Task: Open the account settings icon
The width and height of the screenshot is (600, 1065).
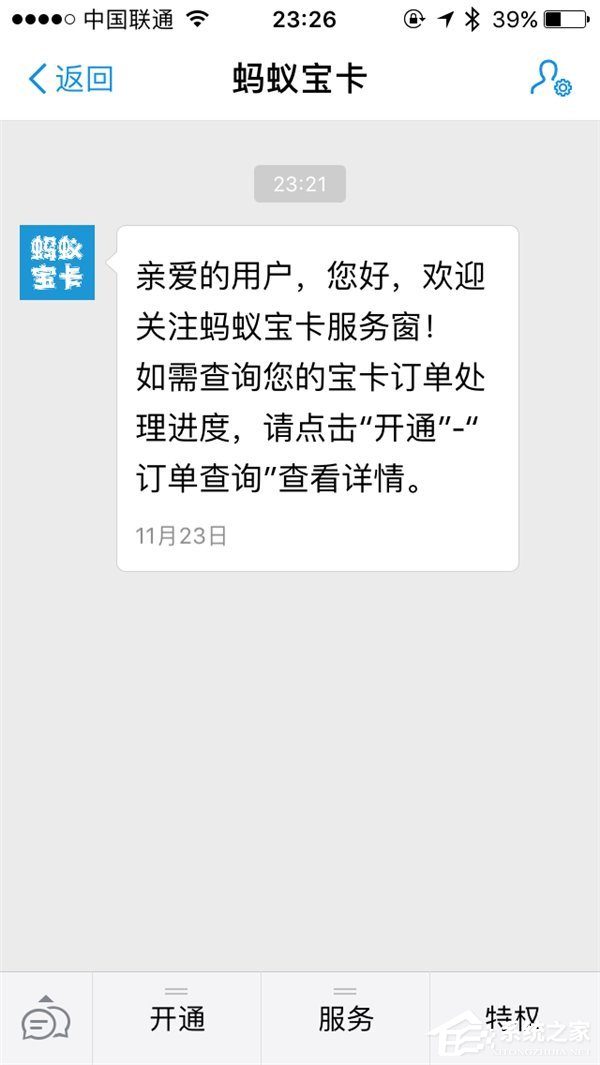Action: click(550, 79)
